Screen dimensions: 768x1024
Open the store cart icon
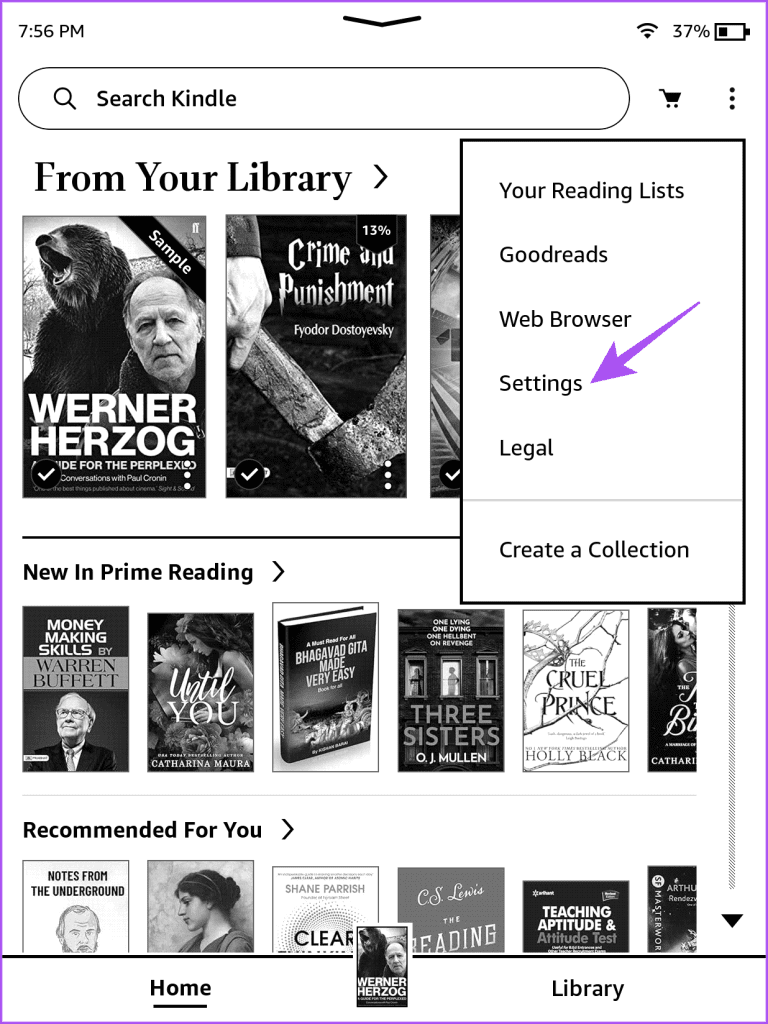pos(670,99)
